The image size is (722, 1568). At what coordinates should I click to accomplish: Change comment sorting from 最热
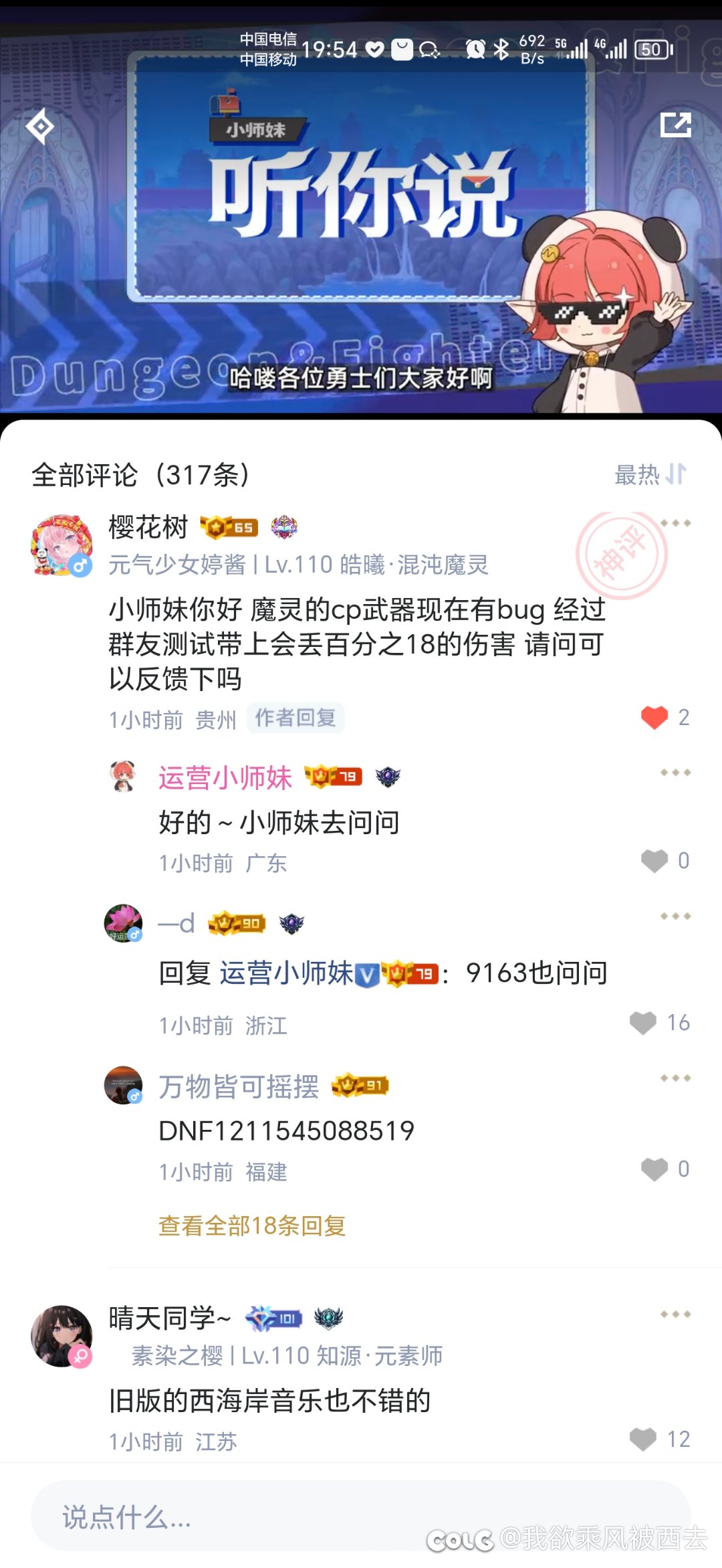[650, 474]
